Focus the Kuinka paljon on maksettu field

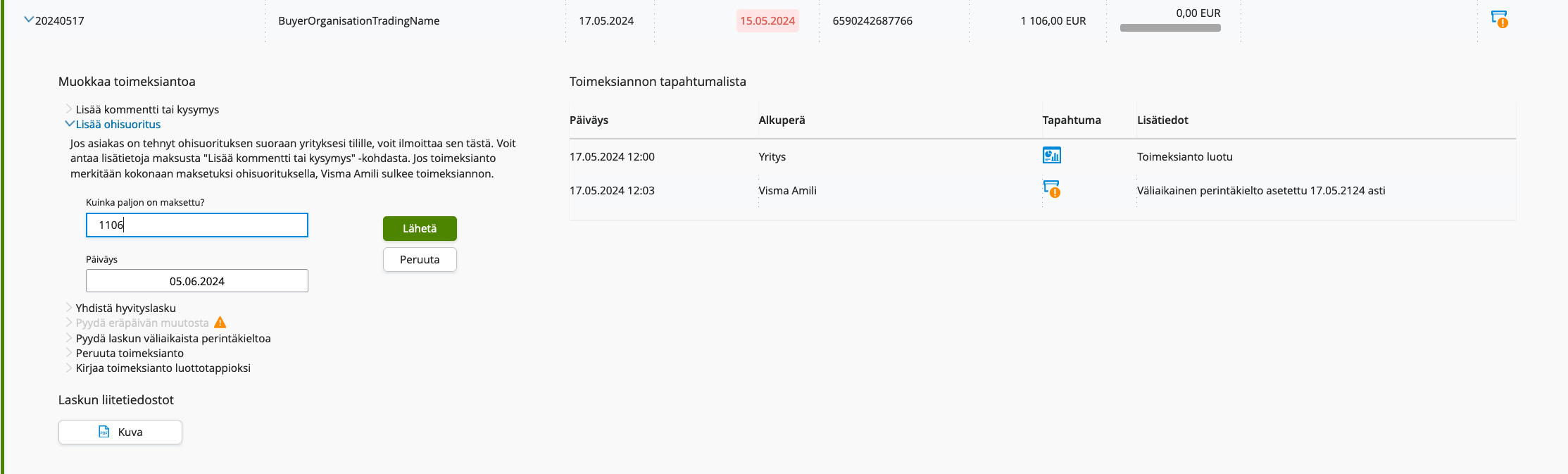(x=196, y=225)
